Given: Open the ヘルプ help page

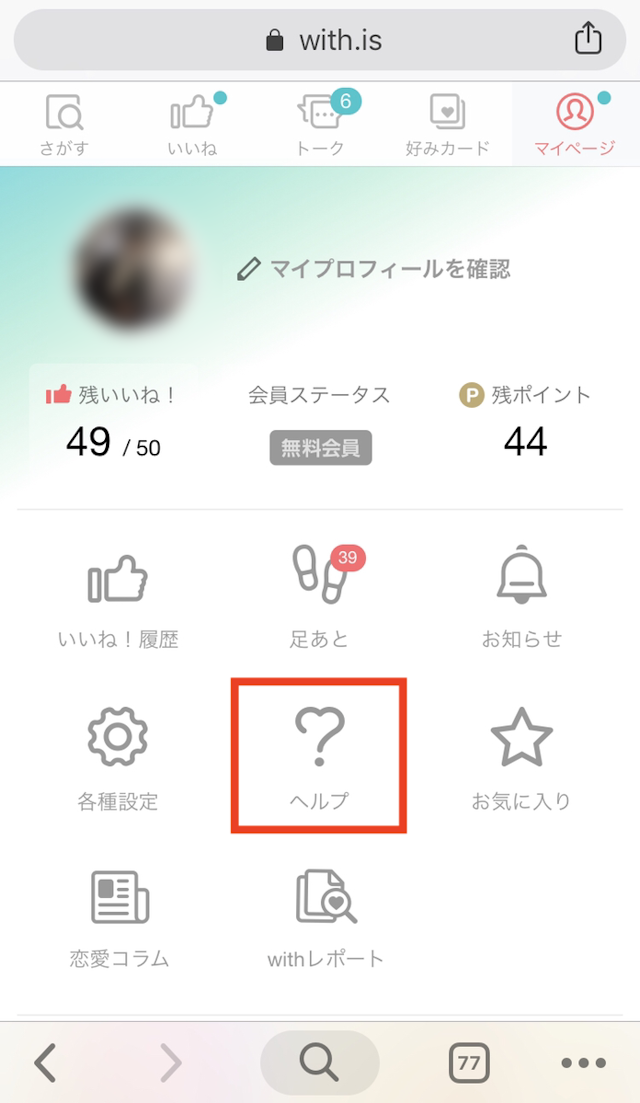Looking at the screenshot, I should point(319,757).
